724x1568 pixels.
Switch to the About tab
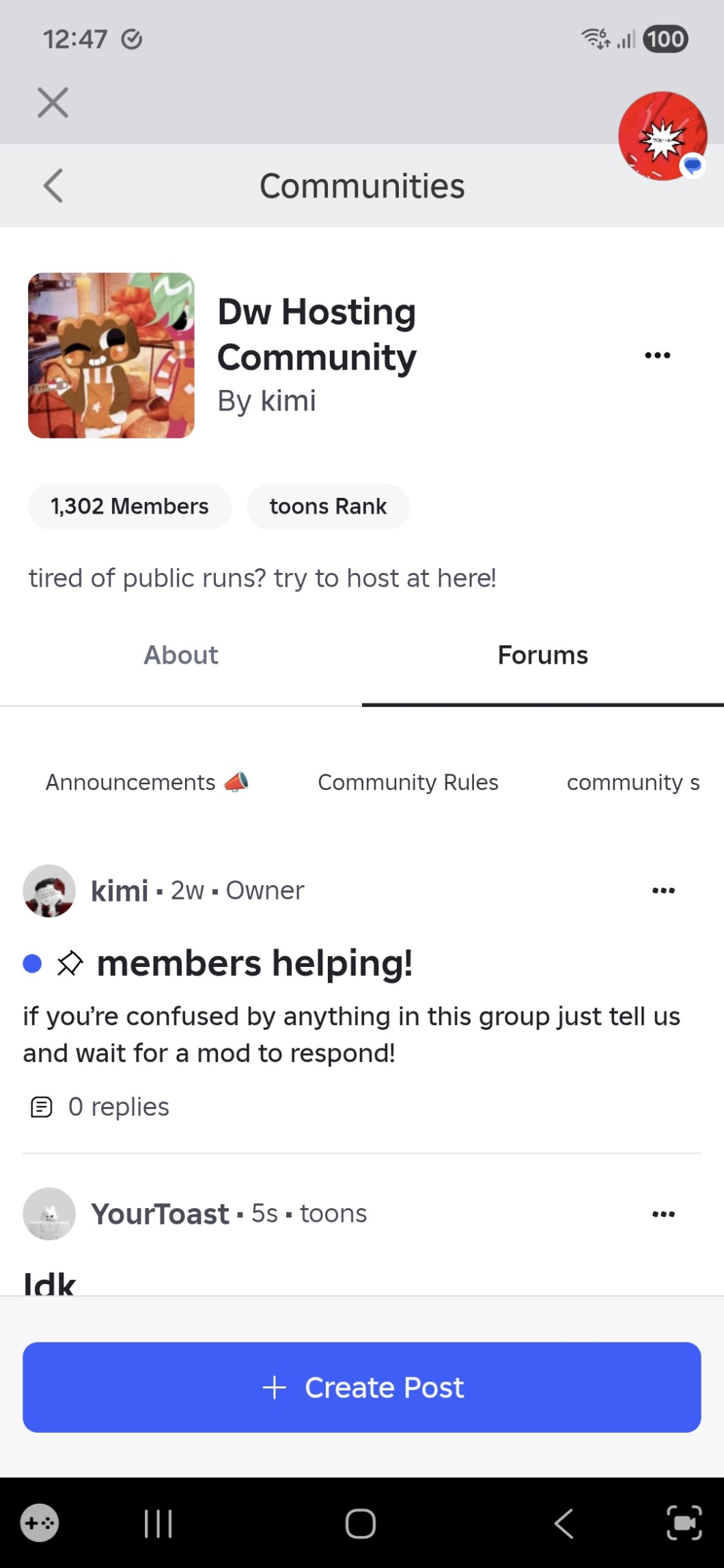point(181,656)
